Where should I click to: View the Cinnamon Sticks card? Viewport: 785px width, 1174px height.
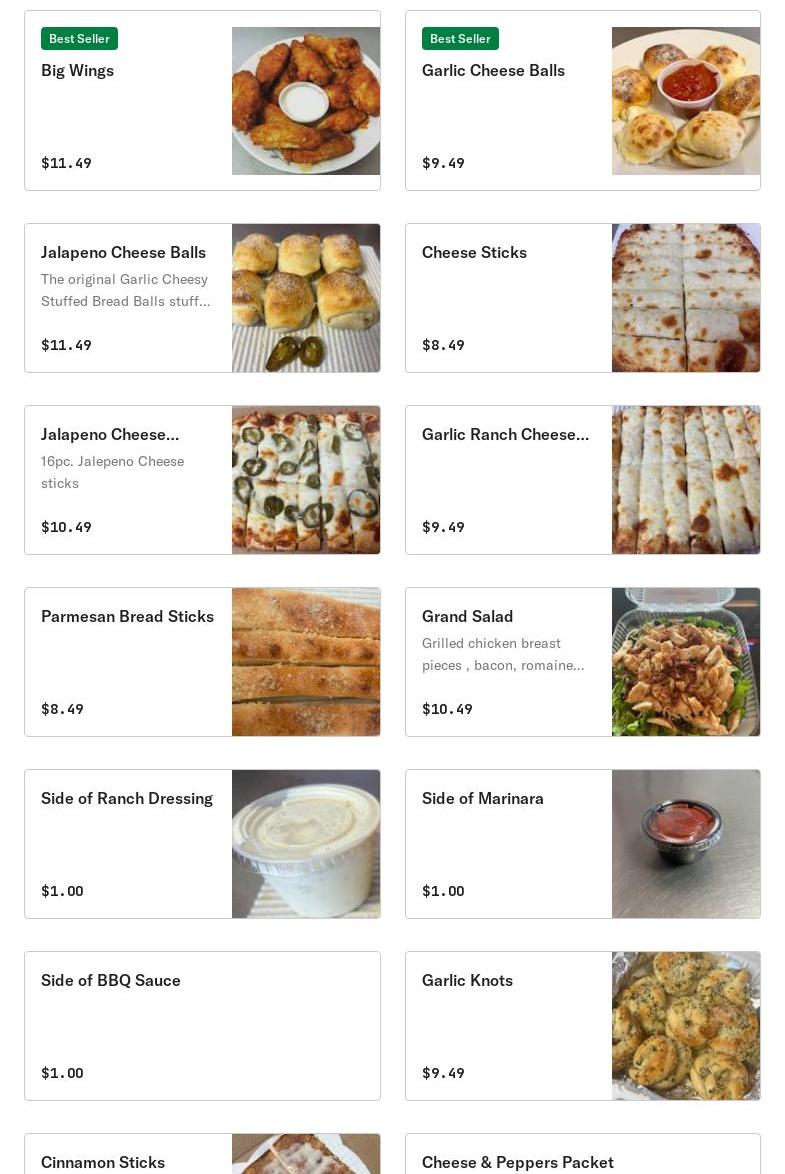(202, 1156)
